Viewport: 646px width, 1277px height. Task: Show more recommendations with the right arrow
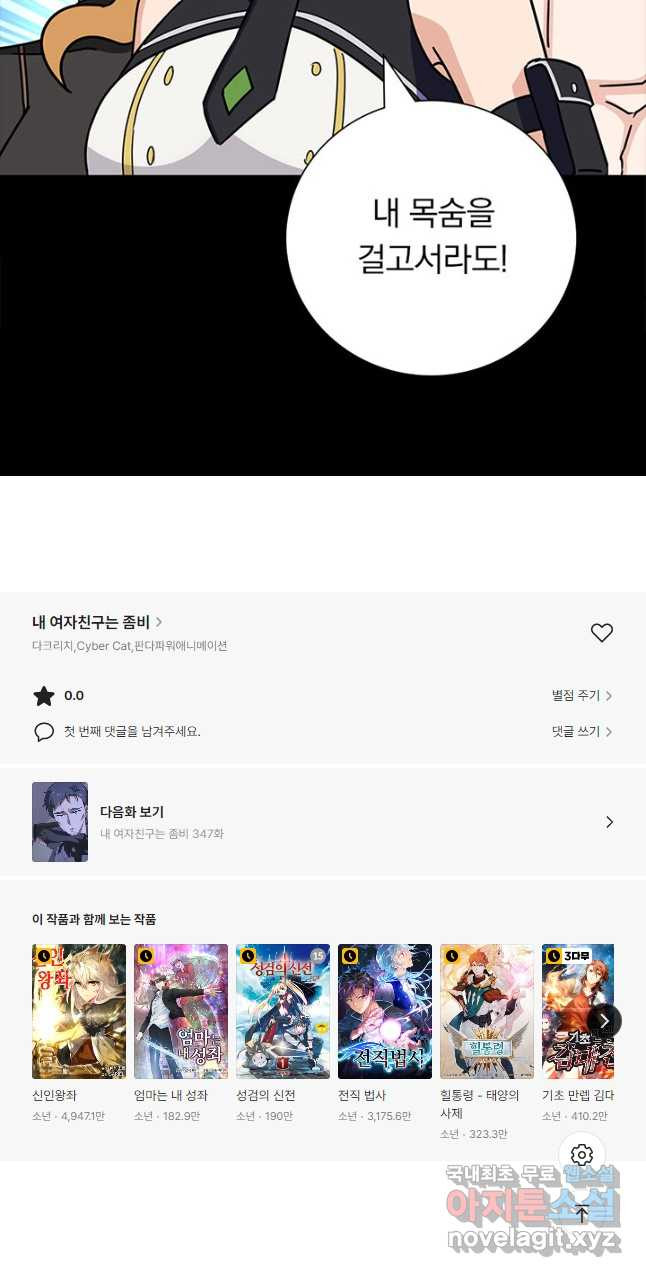tap(604, 1020)
